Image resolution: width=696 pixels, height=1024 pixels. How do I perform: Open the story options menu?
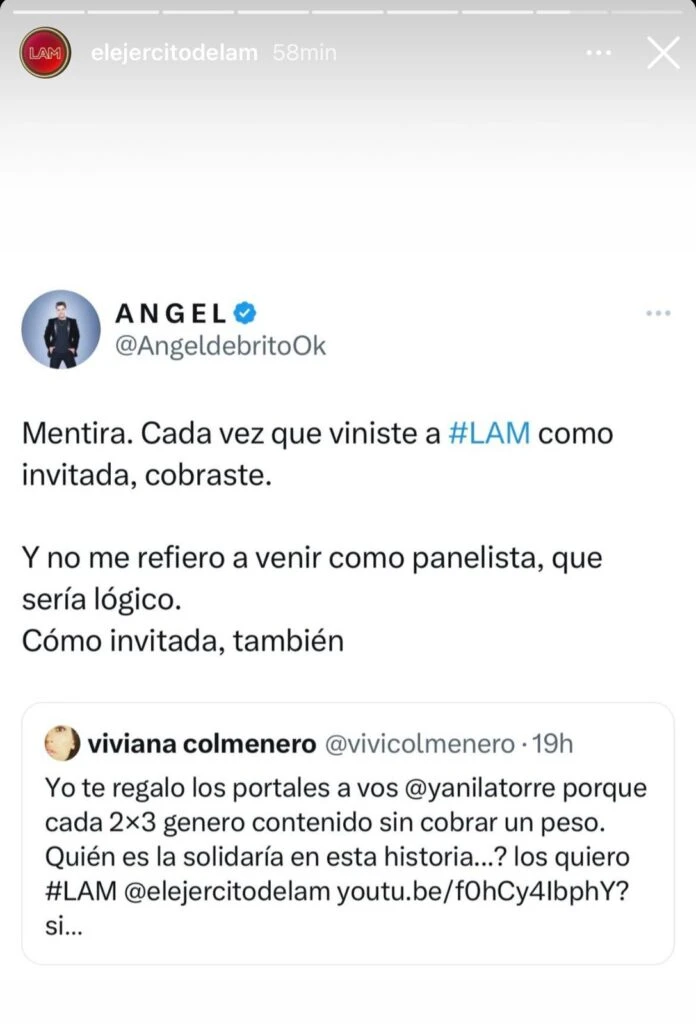point(598,53)
